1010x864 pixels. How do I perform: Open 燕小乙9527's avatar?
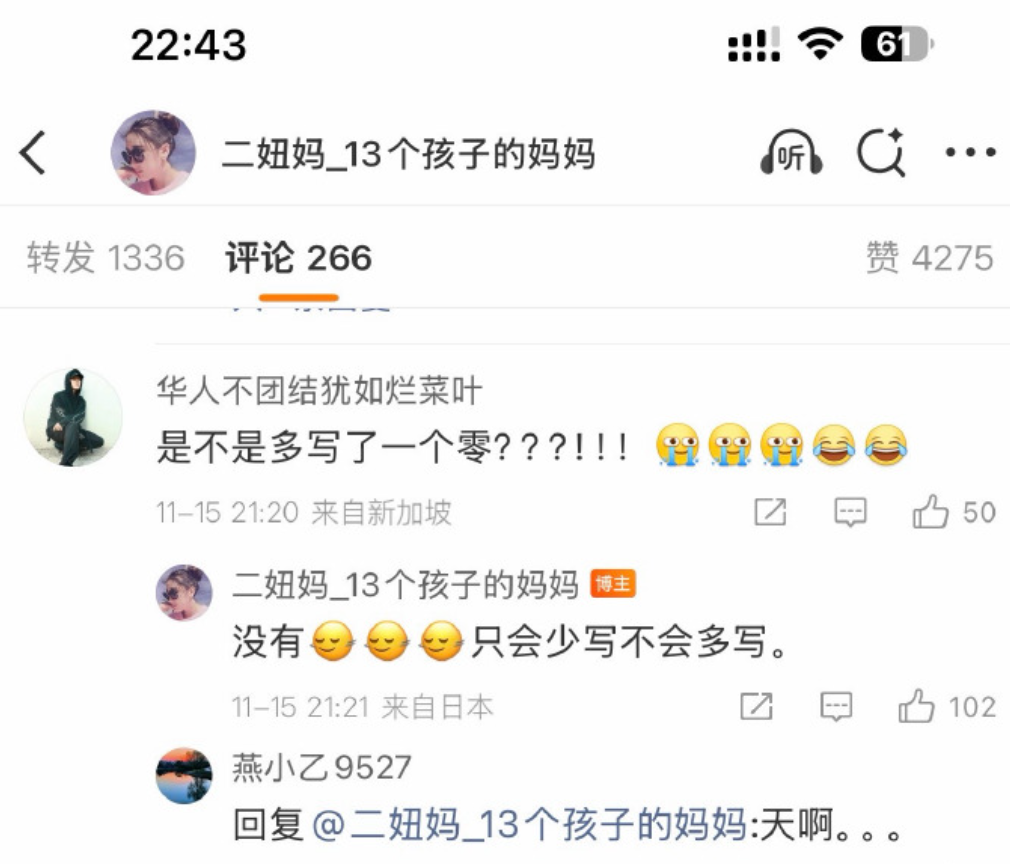pos(185,775)
